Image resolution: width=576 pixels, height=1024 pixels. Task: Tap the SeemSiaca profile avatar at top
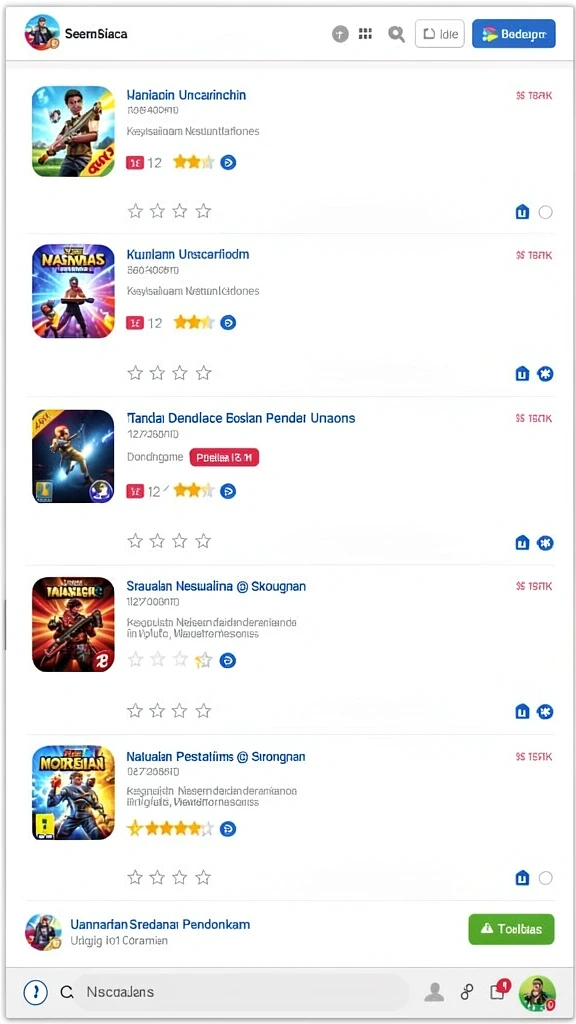42,33
